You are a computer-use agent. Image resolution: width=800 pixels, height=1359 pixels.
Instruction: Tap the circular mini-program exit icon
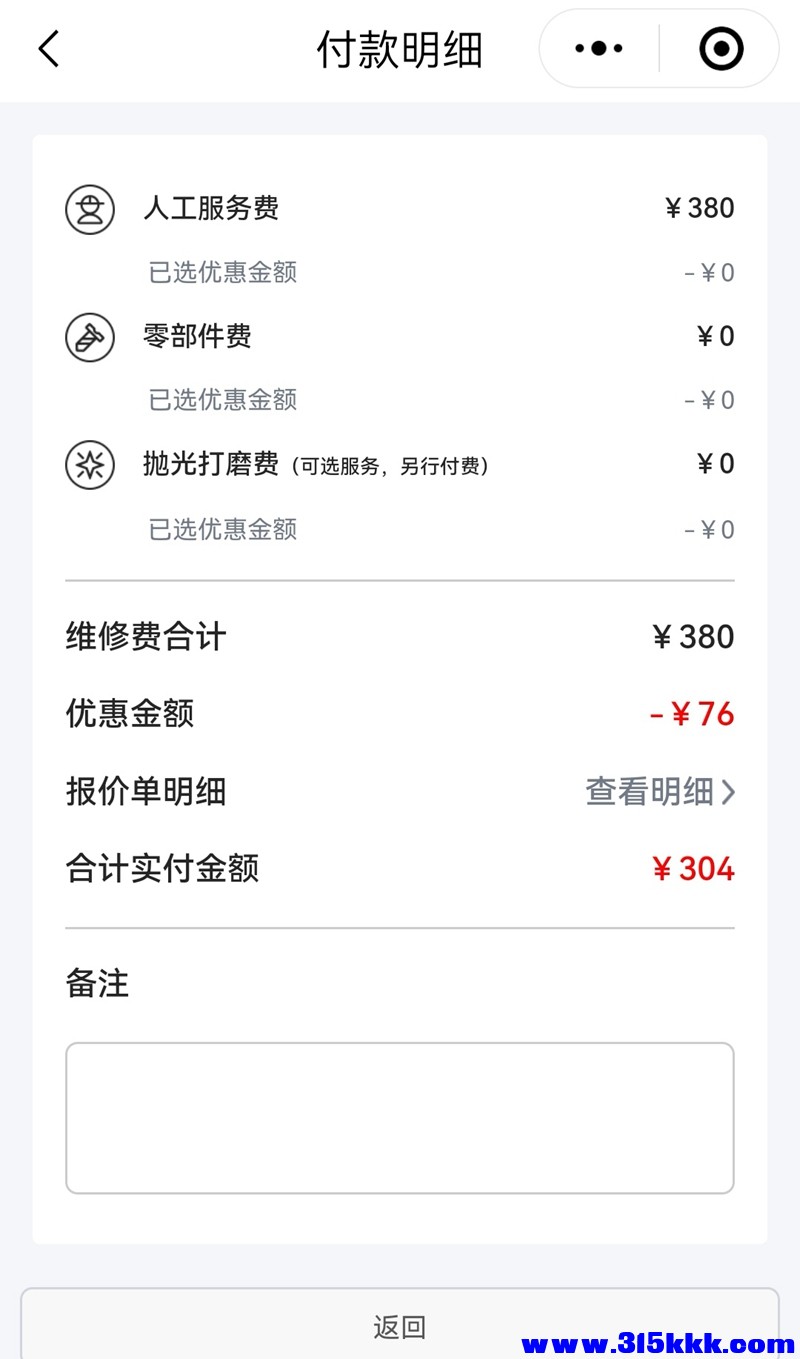coord(720,48)
